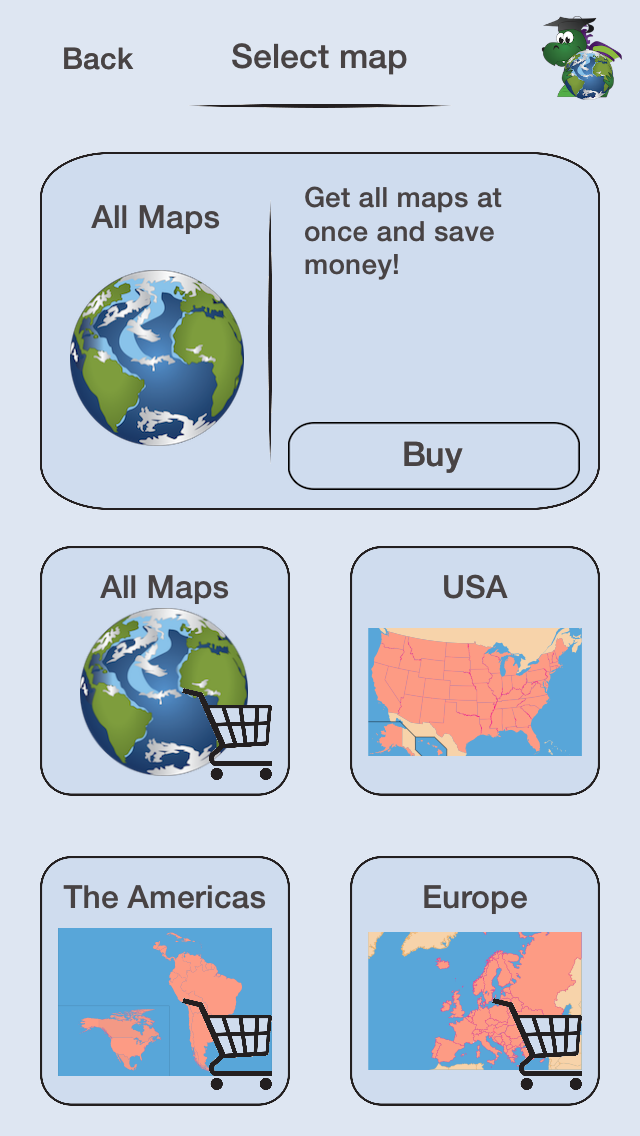Buy the all maps bundle

(x=433, y=456)
